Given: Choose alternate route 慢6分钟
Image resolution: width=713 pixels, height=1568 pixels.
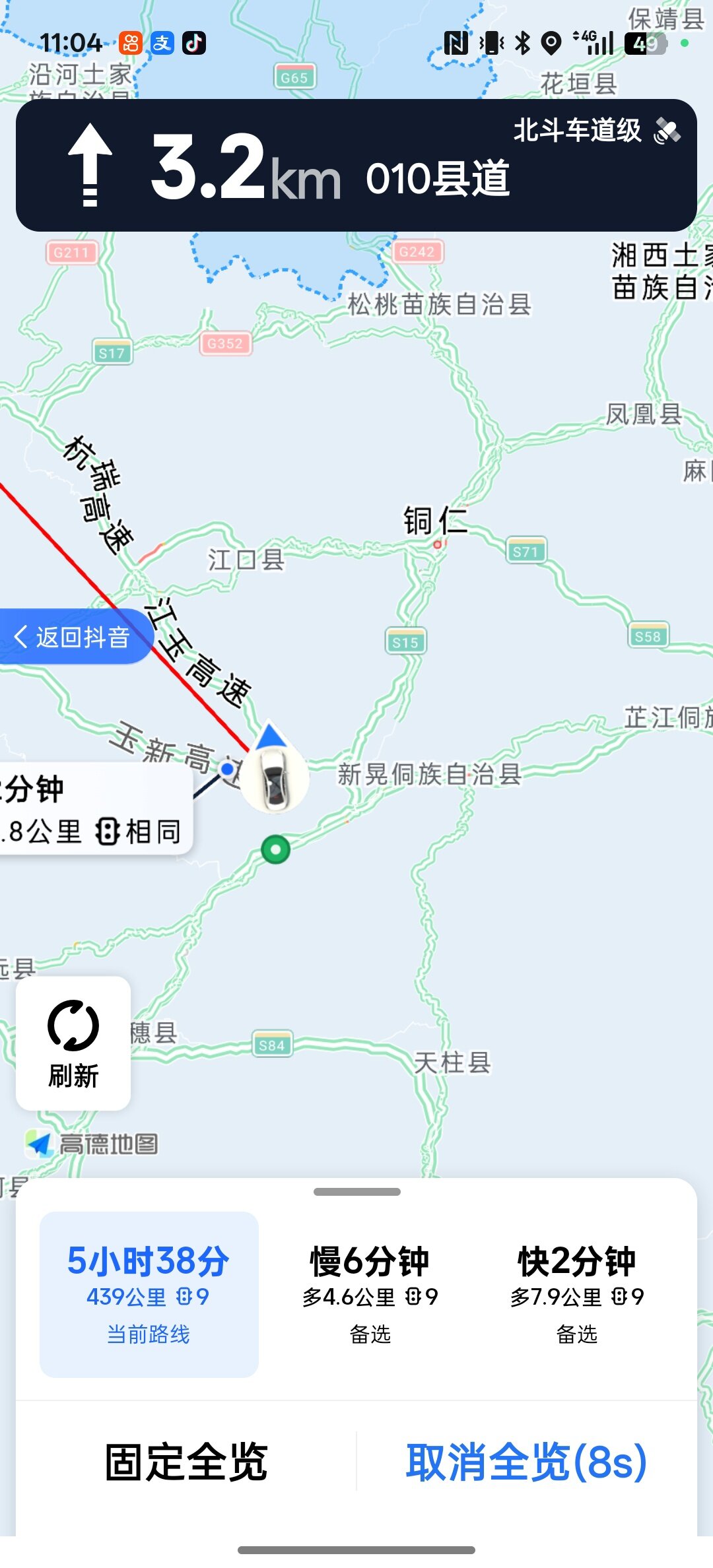Looking at the screenshot, I should coord(370,1294).
